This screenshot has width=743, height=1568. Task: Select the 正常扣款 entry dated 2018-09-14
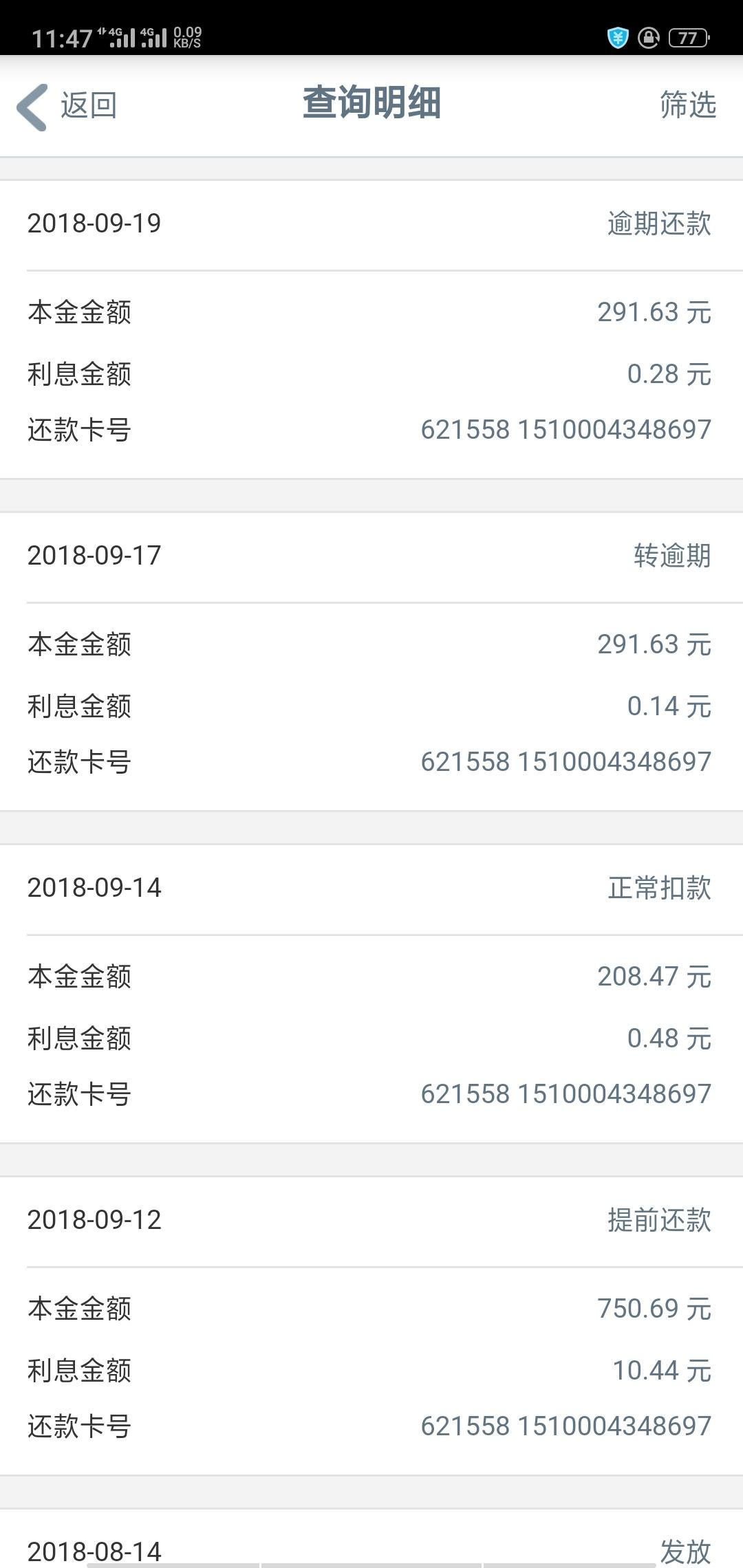click(x=371, y=887)
